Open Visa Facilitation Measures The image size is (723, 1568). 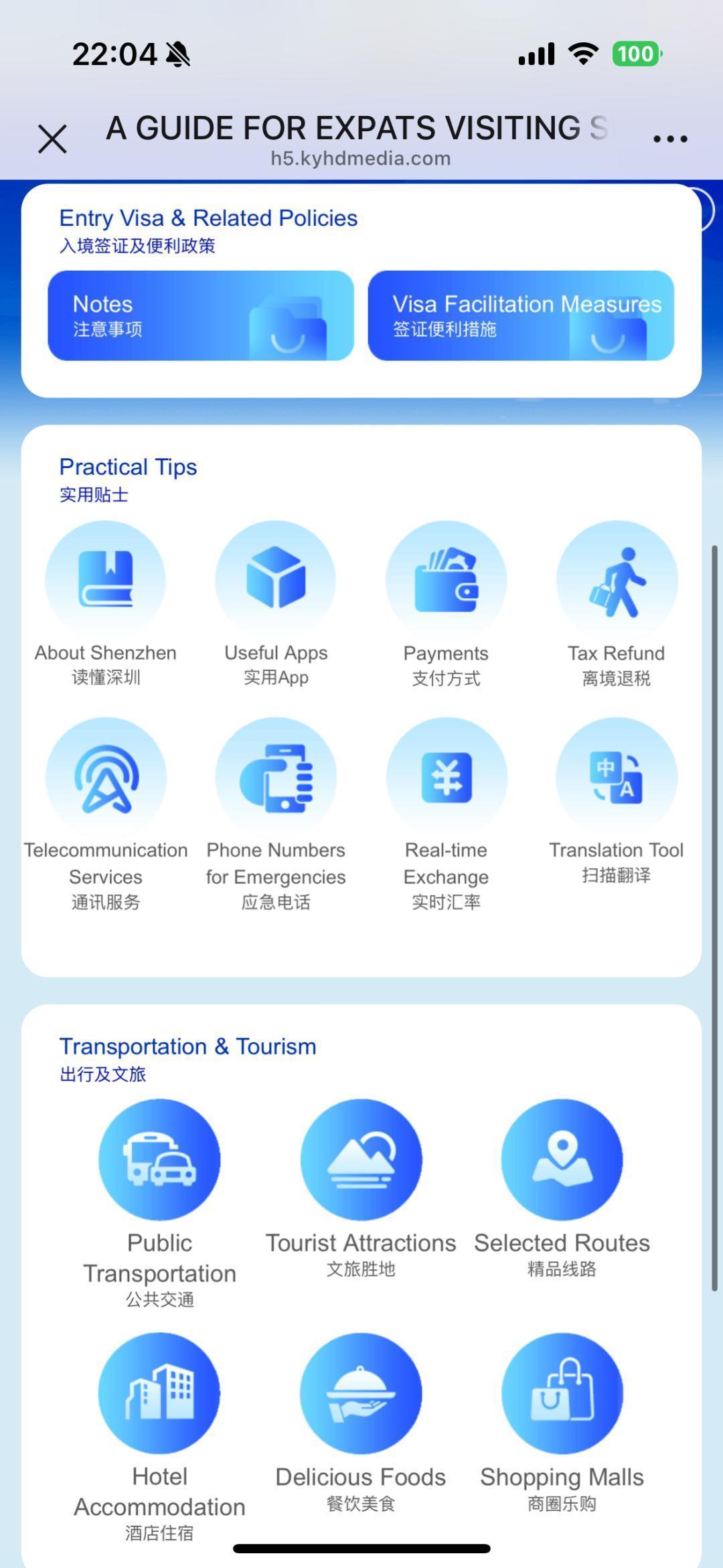(x=521, y=315)
